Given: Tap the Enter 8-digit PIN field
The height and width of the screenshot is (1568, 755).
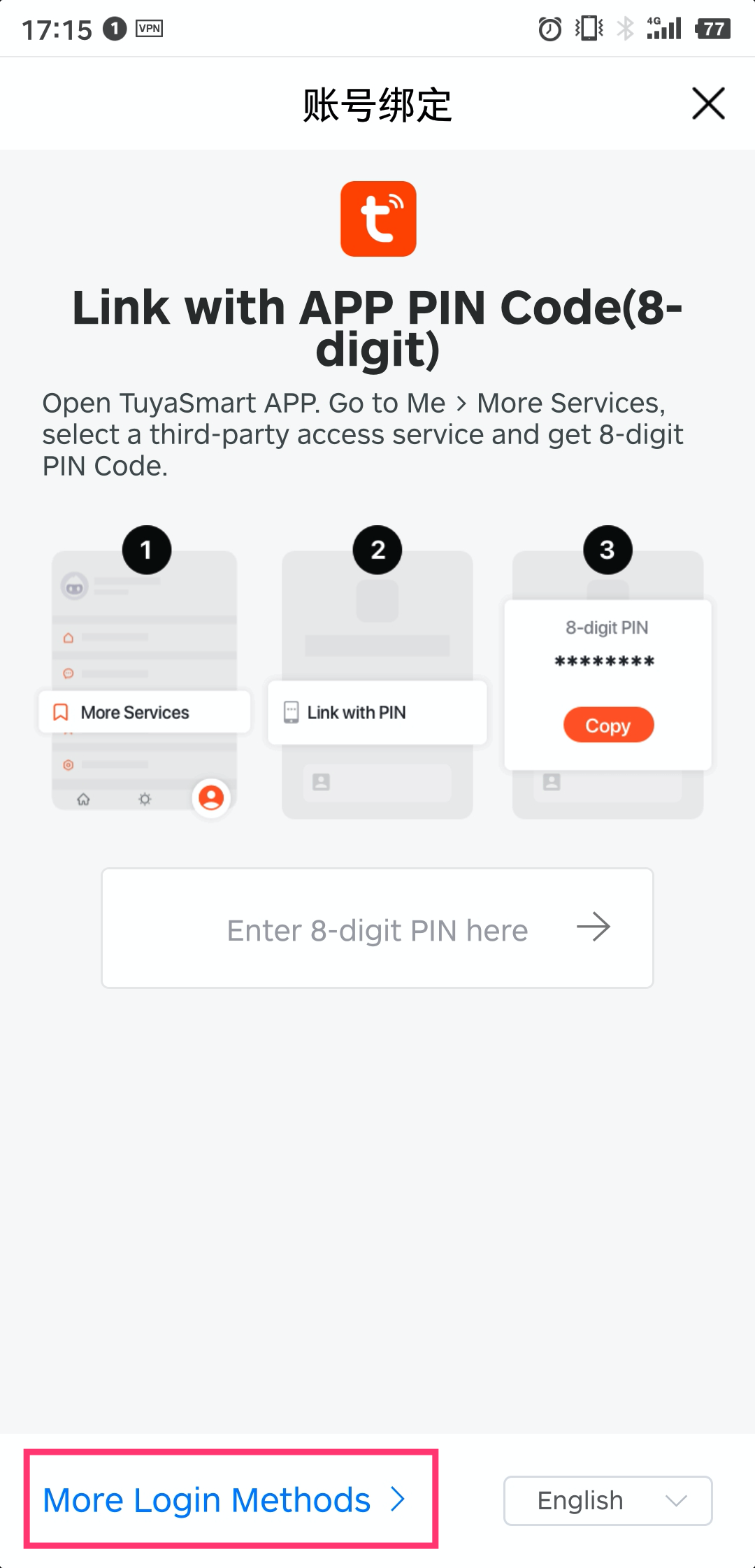Looking at the screenshot, I should [377, 928].
